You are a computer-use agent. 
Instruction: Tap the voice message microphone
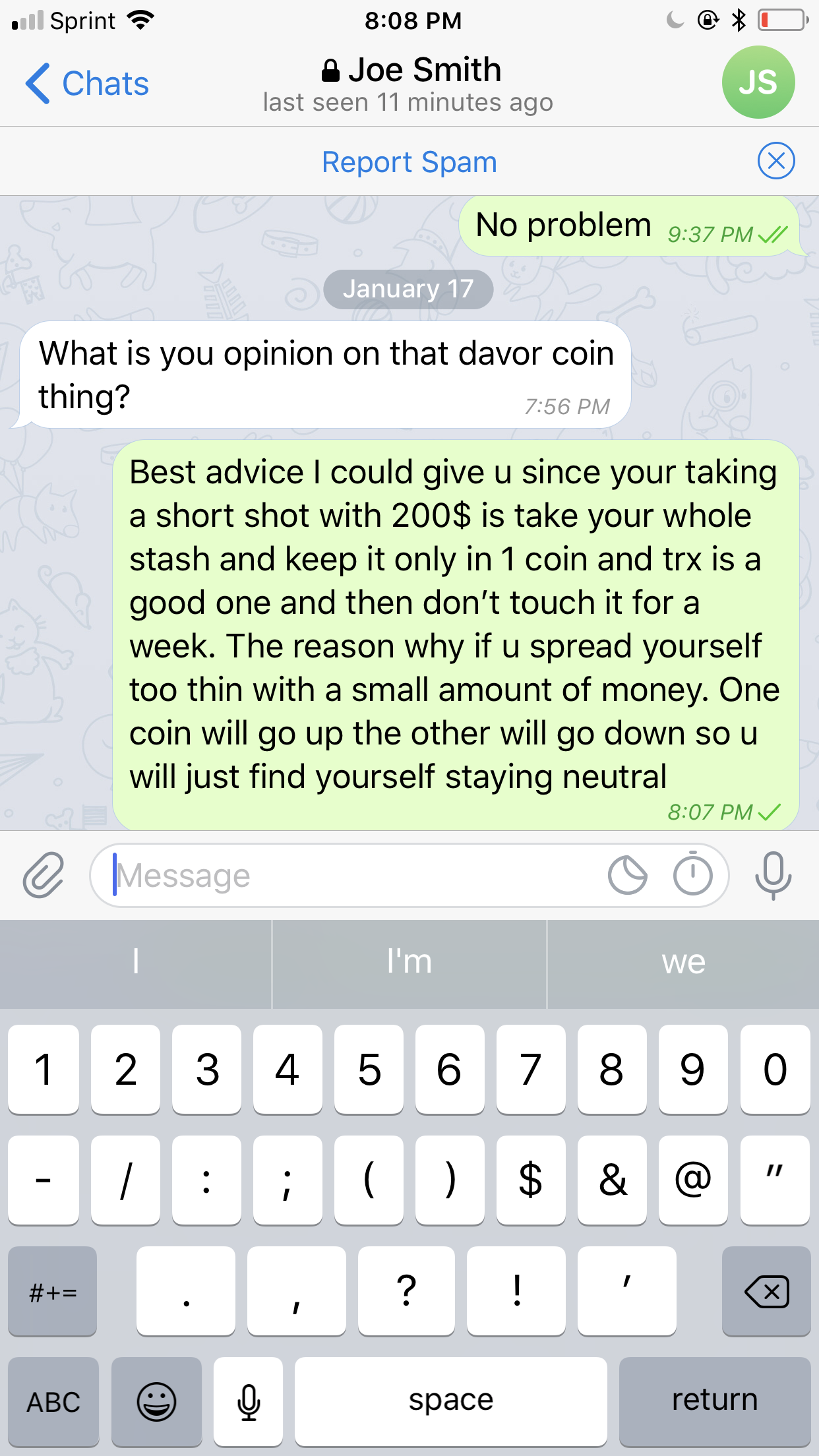tap(773, 875)
